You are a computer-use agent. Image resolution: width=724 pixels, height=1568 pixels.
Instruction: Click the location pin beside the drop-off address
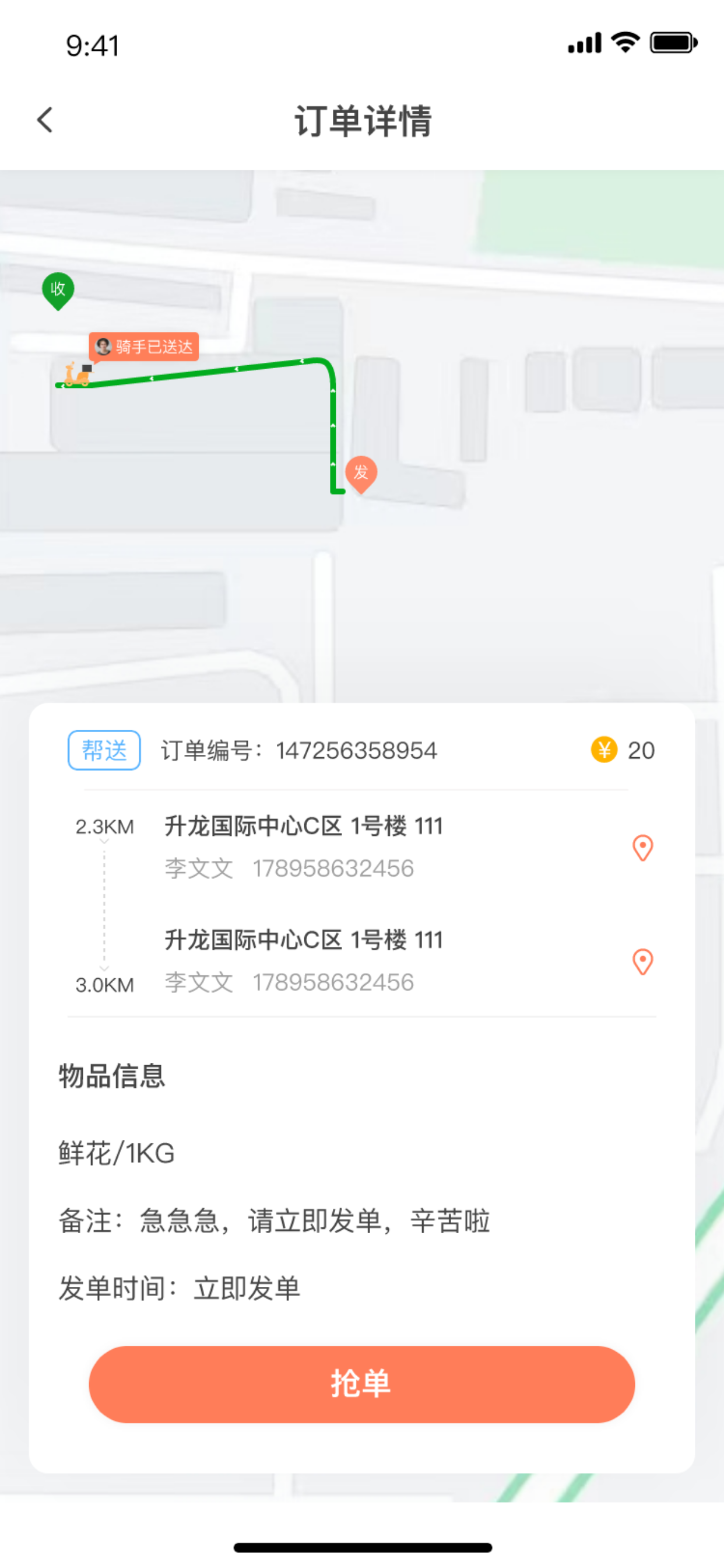click(642, 958)
